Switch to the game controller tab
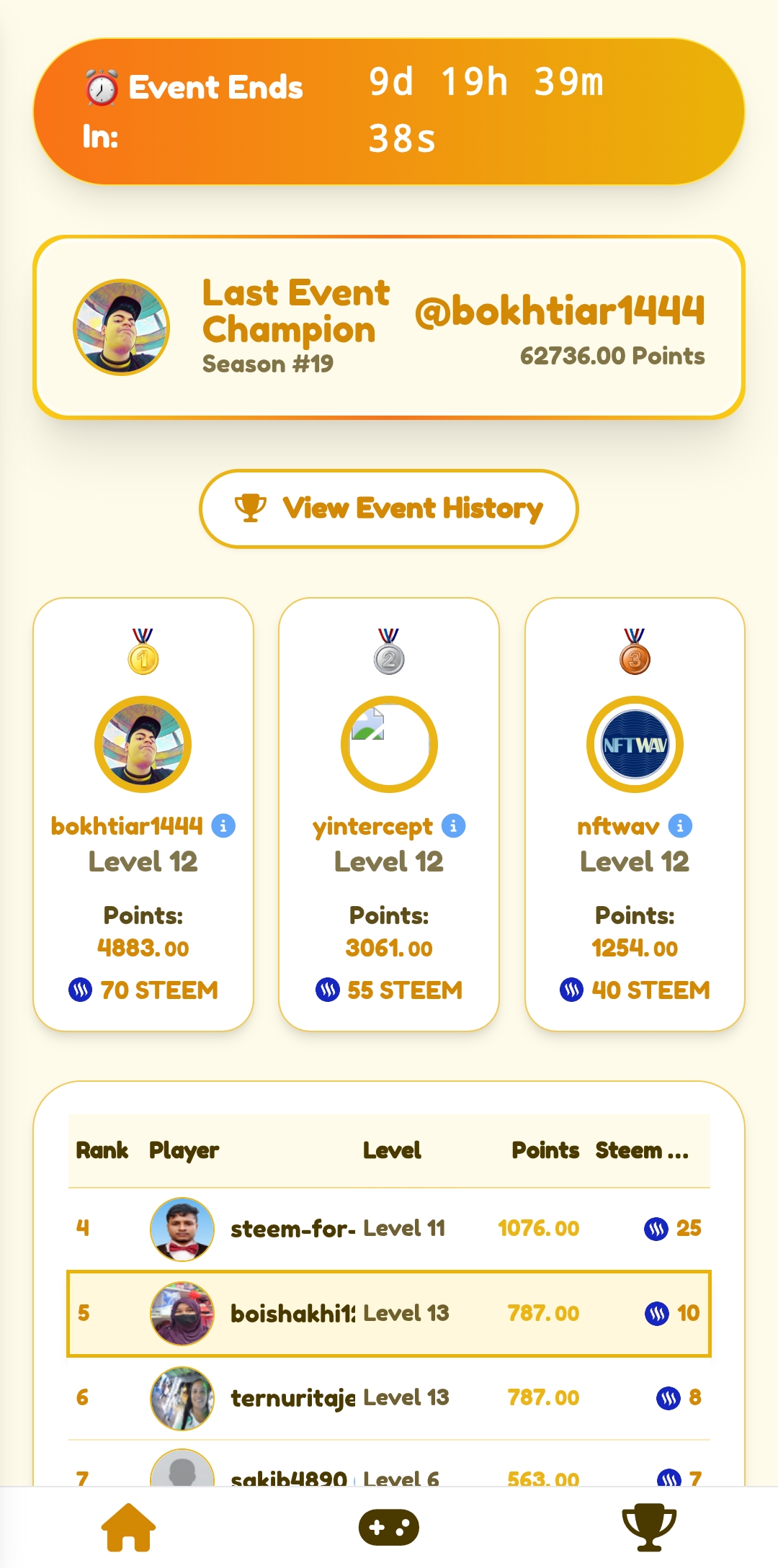Image resolution: width=778 pixels, height=1568 pixels. [389, 1528]
